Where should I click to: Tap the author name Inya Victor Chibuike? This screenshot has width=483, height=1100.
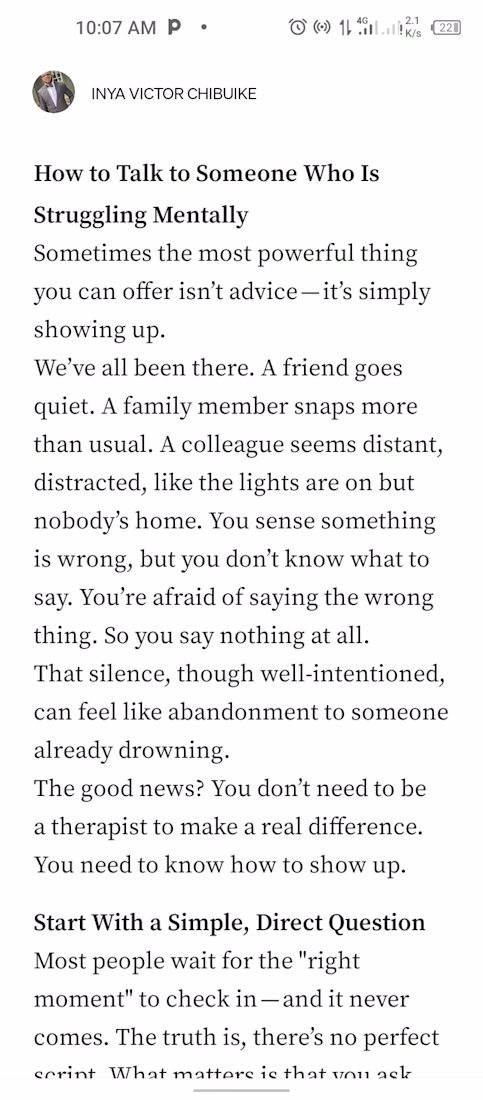(x=173, y=93)
